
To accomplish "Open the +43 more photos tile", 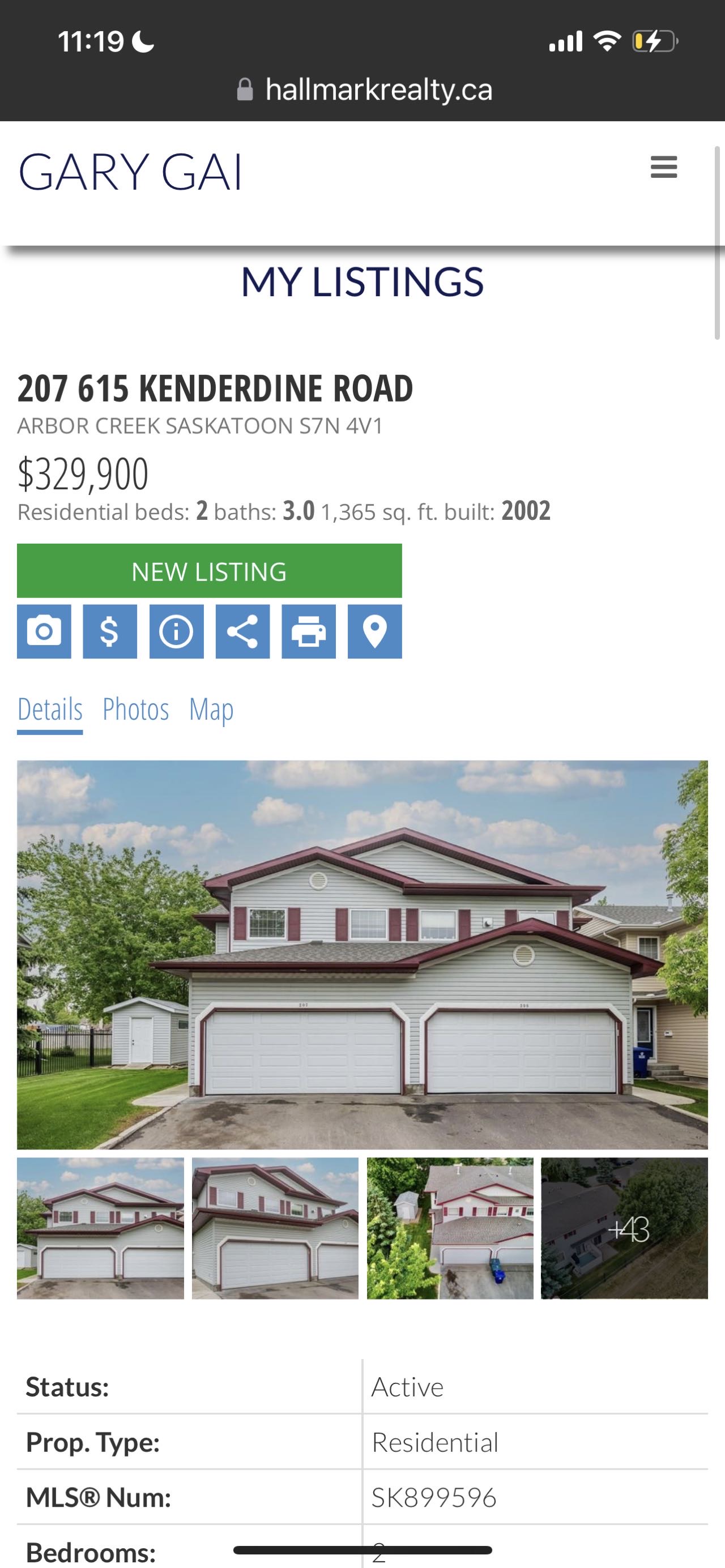I will tap(625, 1228).
